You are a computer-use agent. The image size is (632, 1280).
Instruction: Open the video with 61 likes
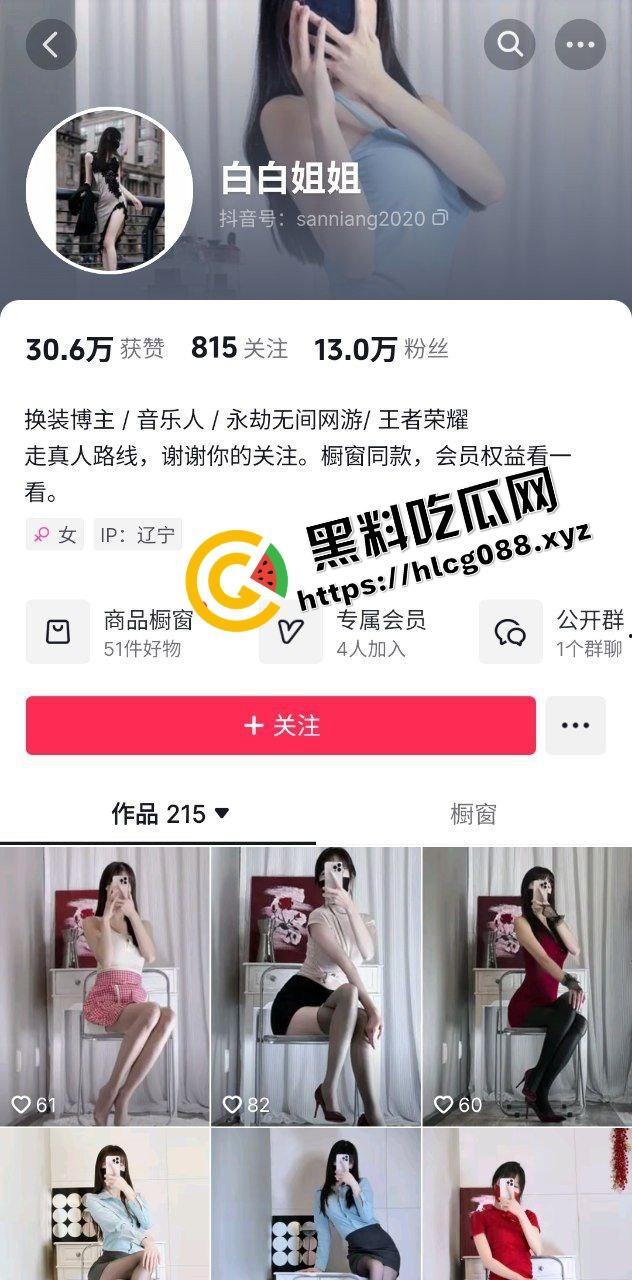coord(105,985)
